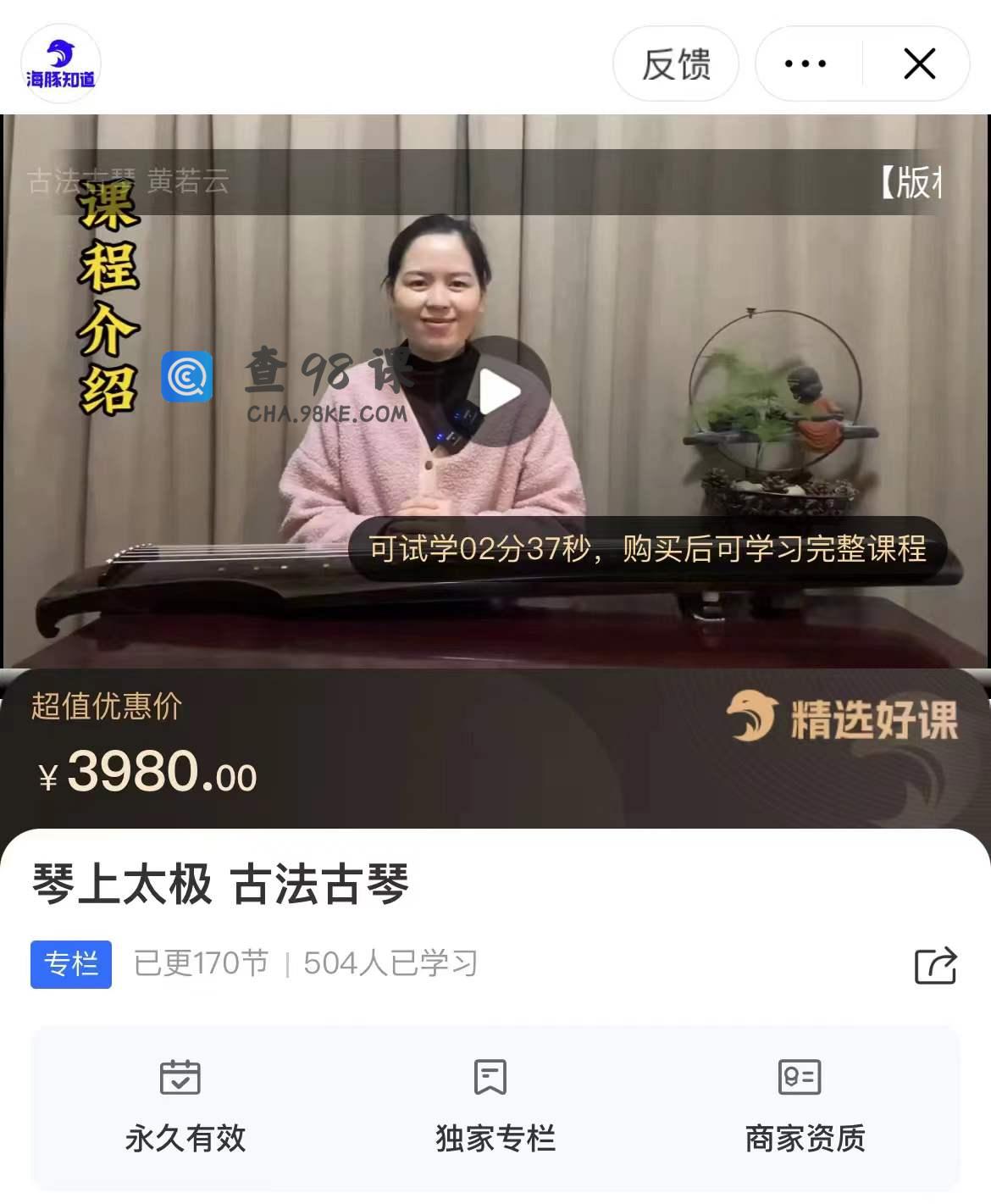Share this guqin course

[935, 965]
